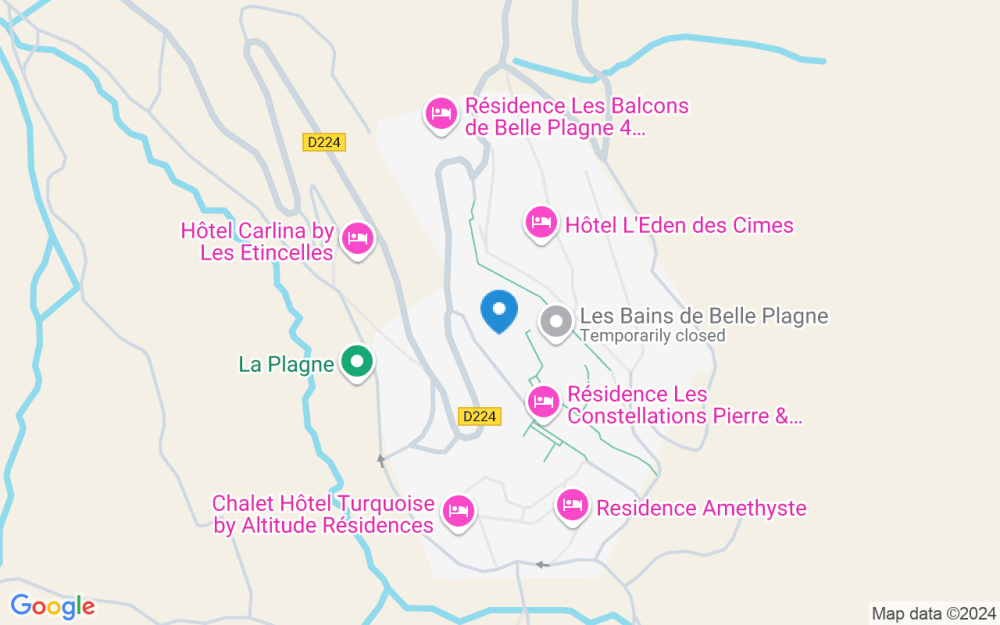Select the Residence Amethyste hotel pin
1000x625 pixels.
pyautogui.click(x=572, y=507)
